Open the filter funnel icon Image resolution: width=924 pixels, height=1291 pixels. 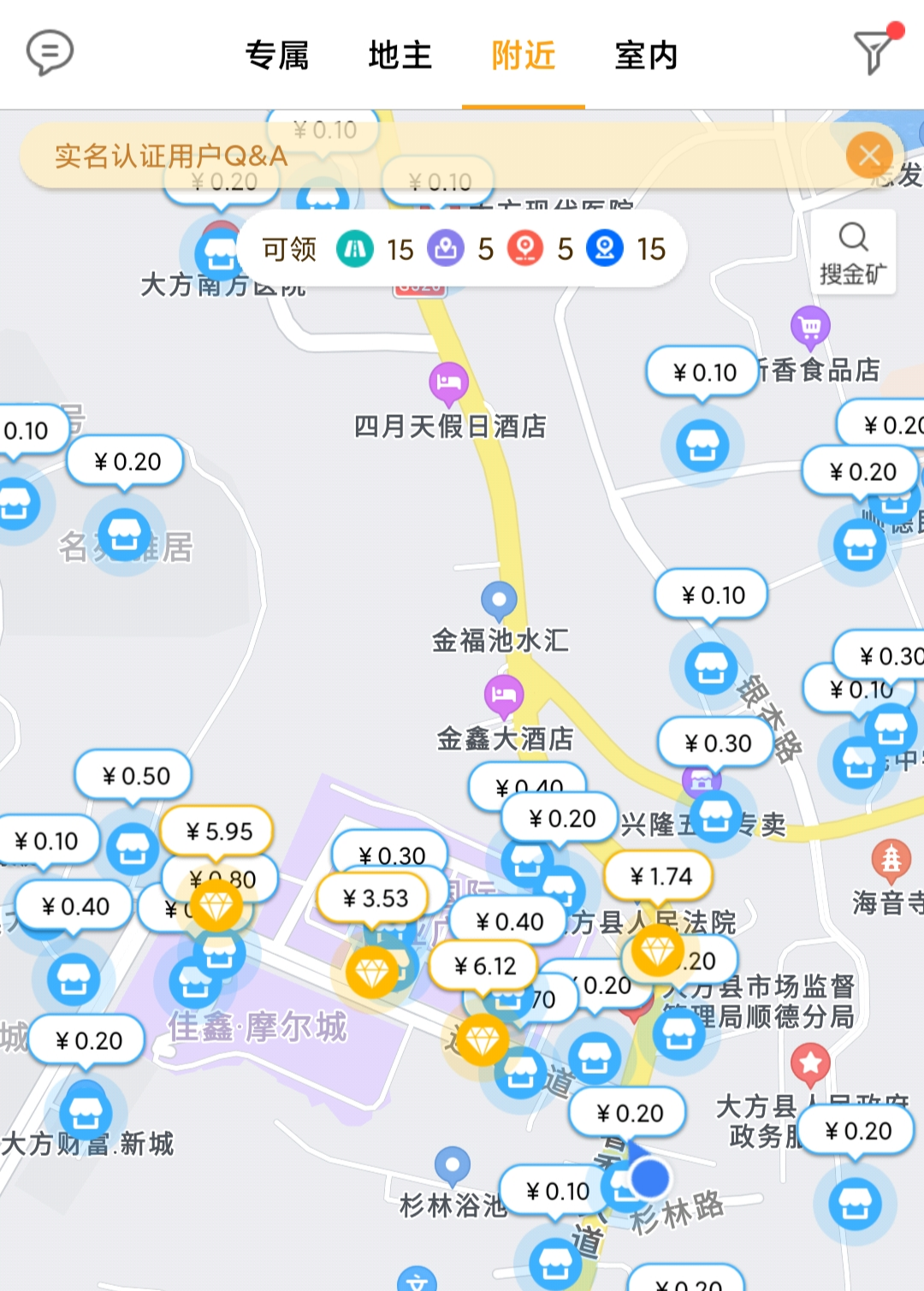pyautogui.click(x=874, y=53)
